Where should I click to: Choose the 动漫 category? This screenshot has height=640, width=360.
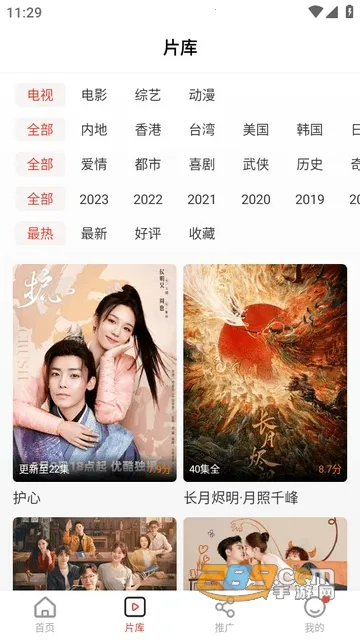[x=202, y=95]
